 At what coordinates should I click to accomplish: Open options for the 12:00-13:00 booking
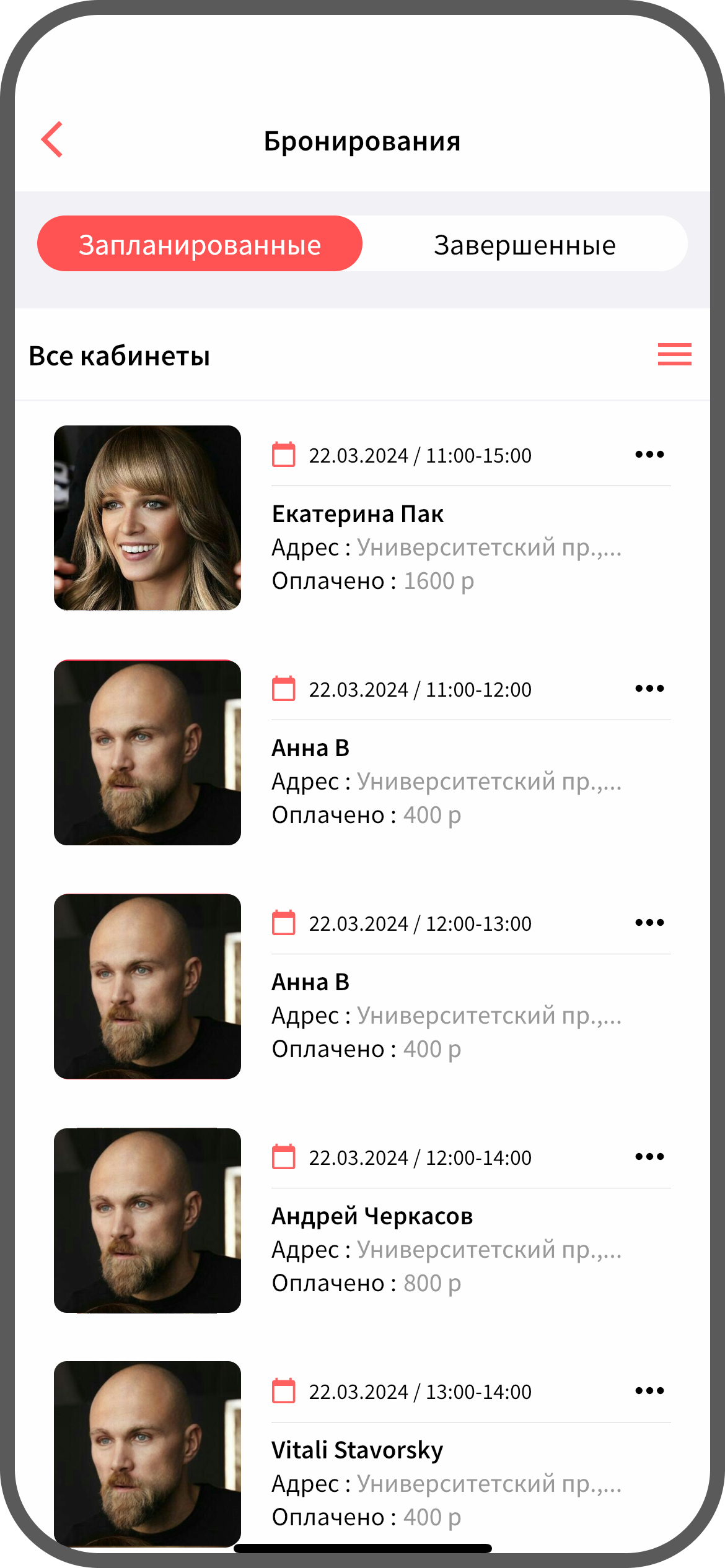click(649, 923)
